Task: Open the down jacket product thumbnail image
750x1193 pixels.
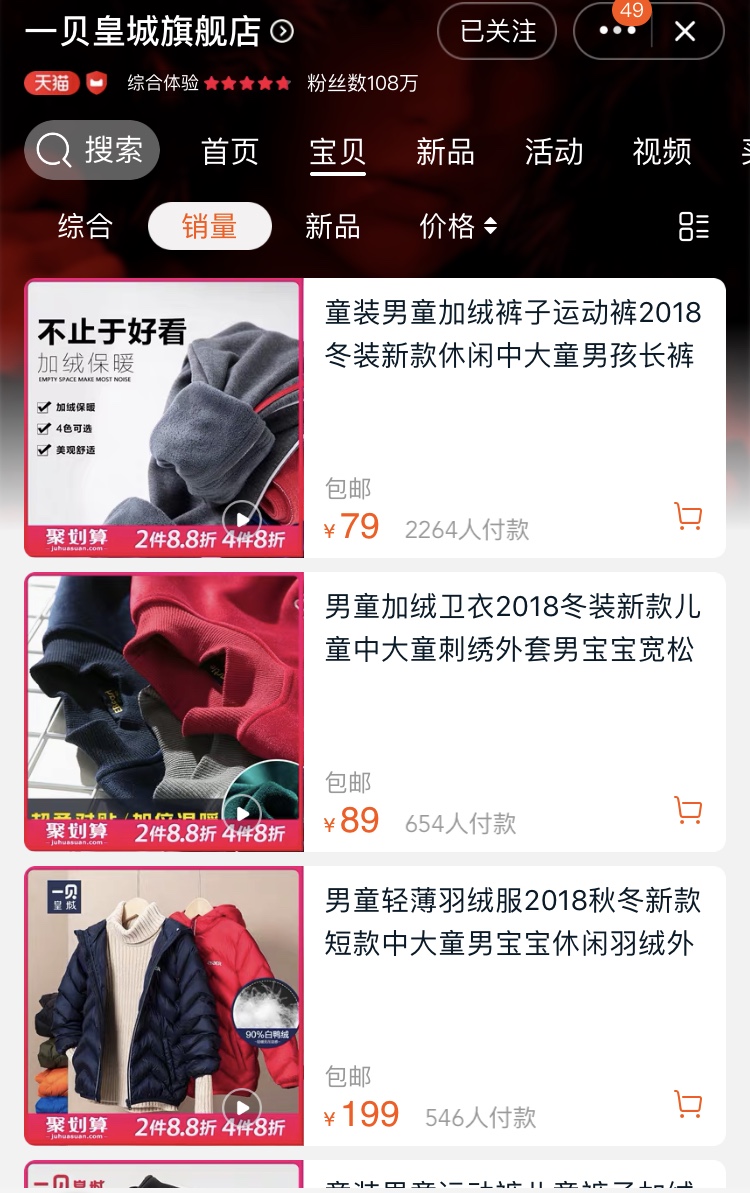Action: (x=165, y=1007)
